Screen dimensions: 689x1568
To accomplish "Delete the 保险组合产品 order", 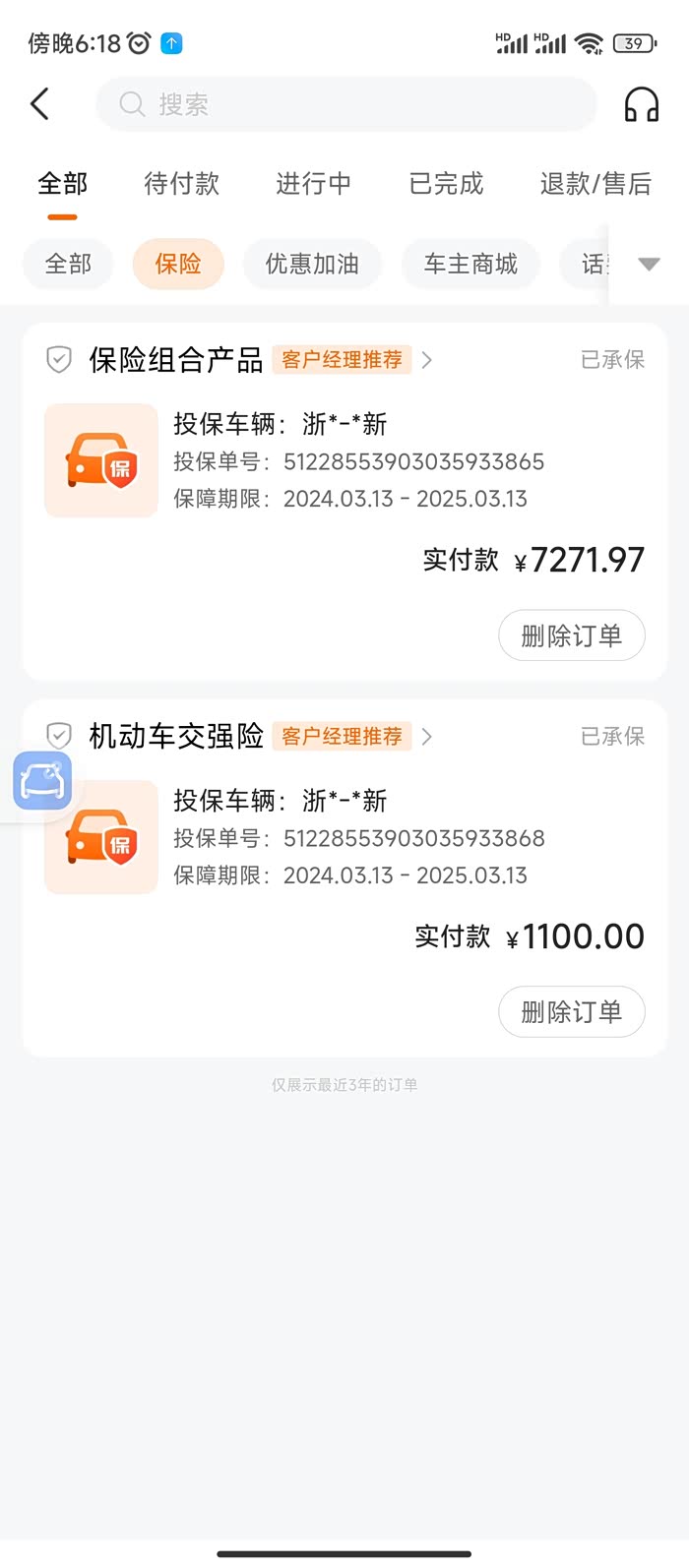I will coord(571,636).
